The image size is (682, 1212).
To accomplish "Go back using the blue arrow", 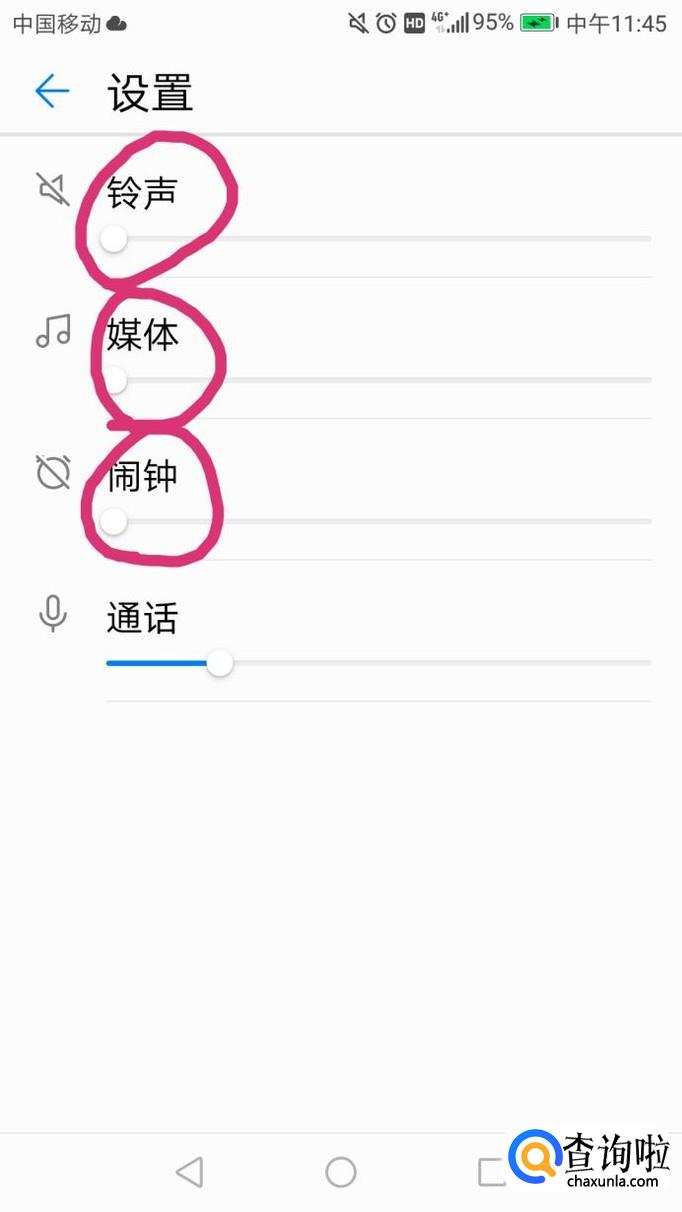I will [52, 92].
